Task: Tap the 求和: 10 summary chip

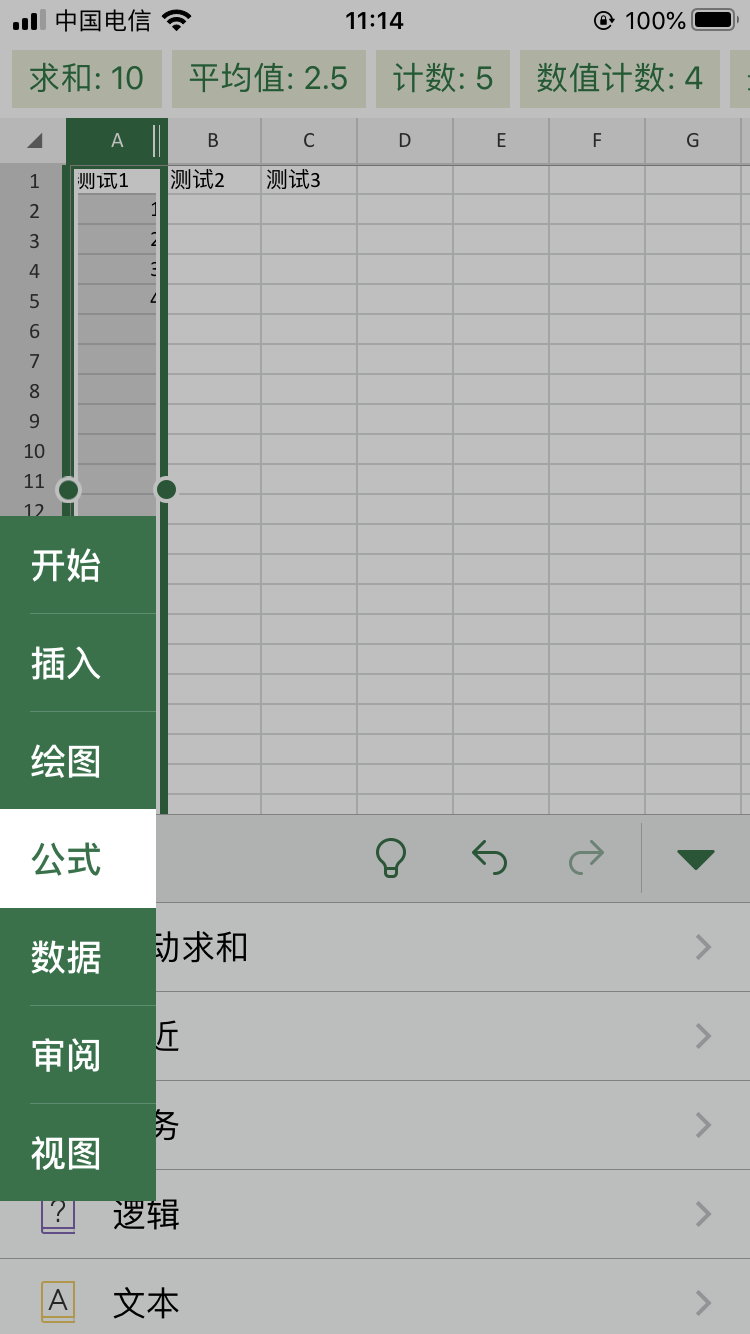Action: point(87,79)
